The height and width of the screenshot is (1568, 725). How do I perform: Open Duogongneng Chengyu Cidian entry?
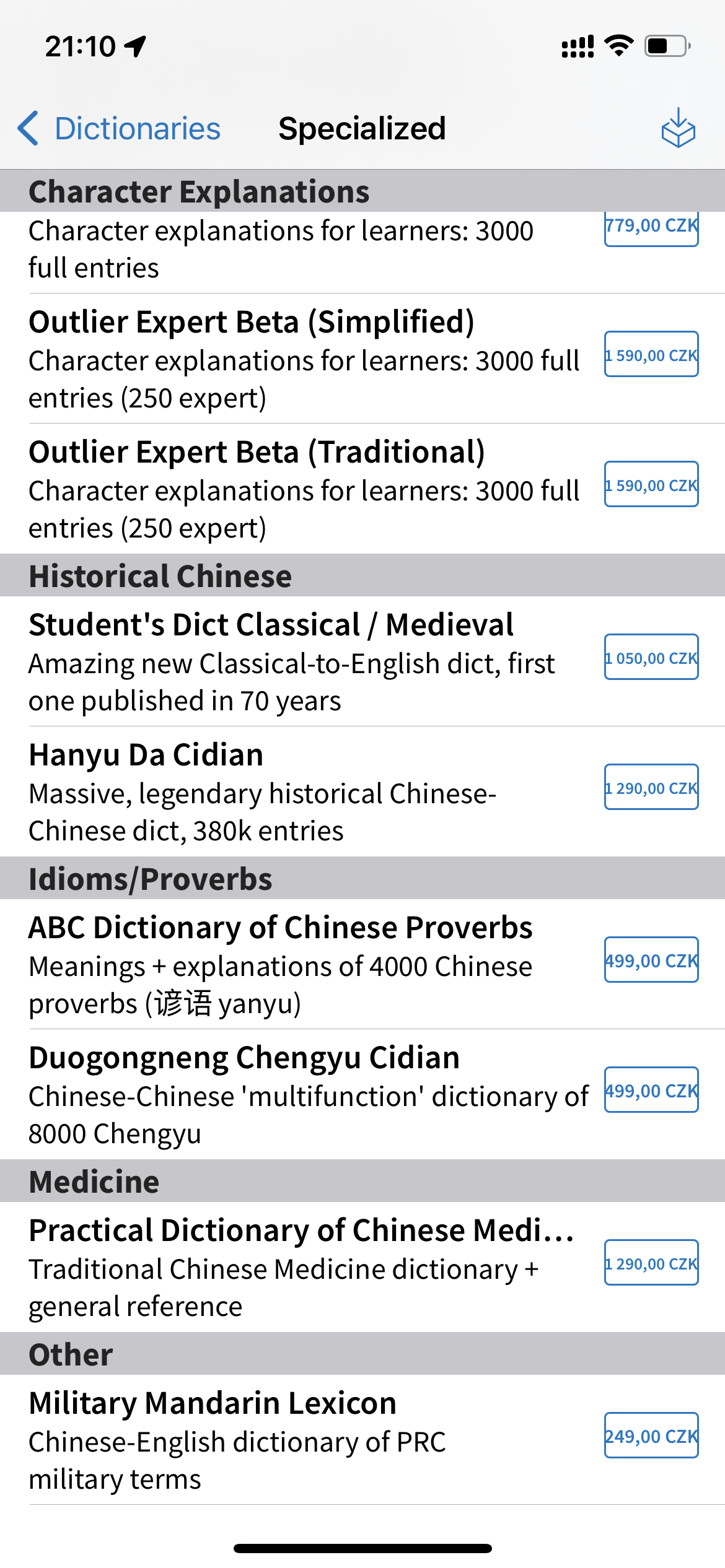(x=362, y=1095)
